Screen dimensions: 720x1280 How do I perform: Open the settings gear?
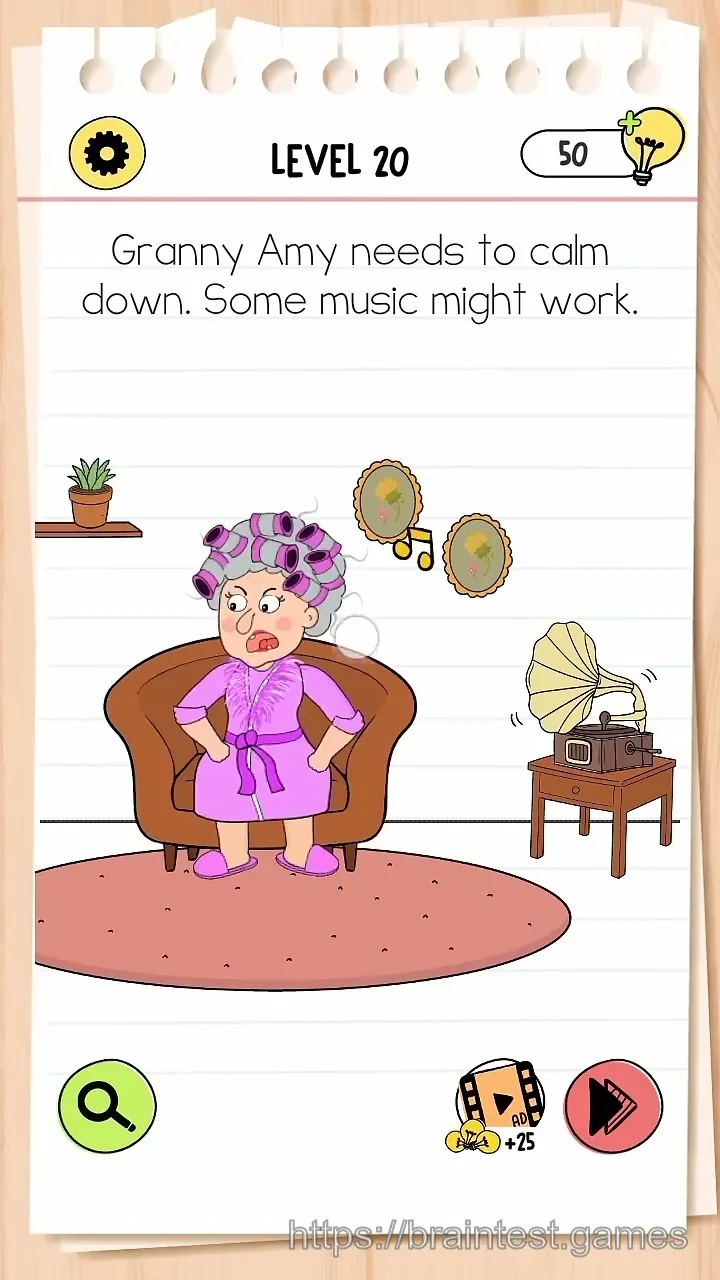[x=107, y=154]
